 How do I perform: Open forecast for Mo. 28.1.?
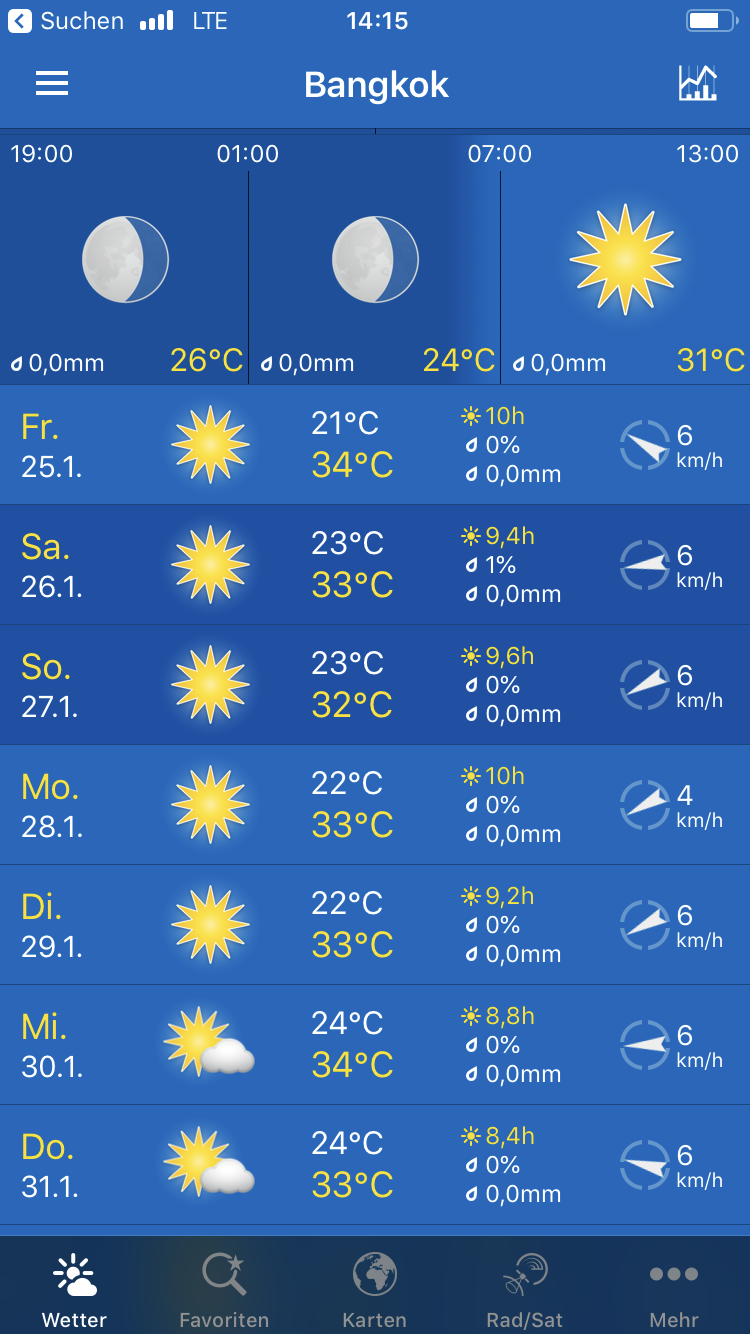click(x=375, y=805)
